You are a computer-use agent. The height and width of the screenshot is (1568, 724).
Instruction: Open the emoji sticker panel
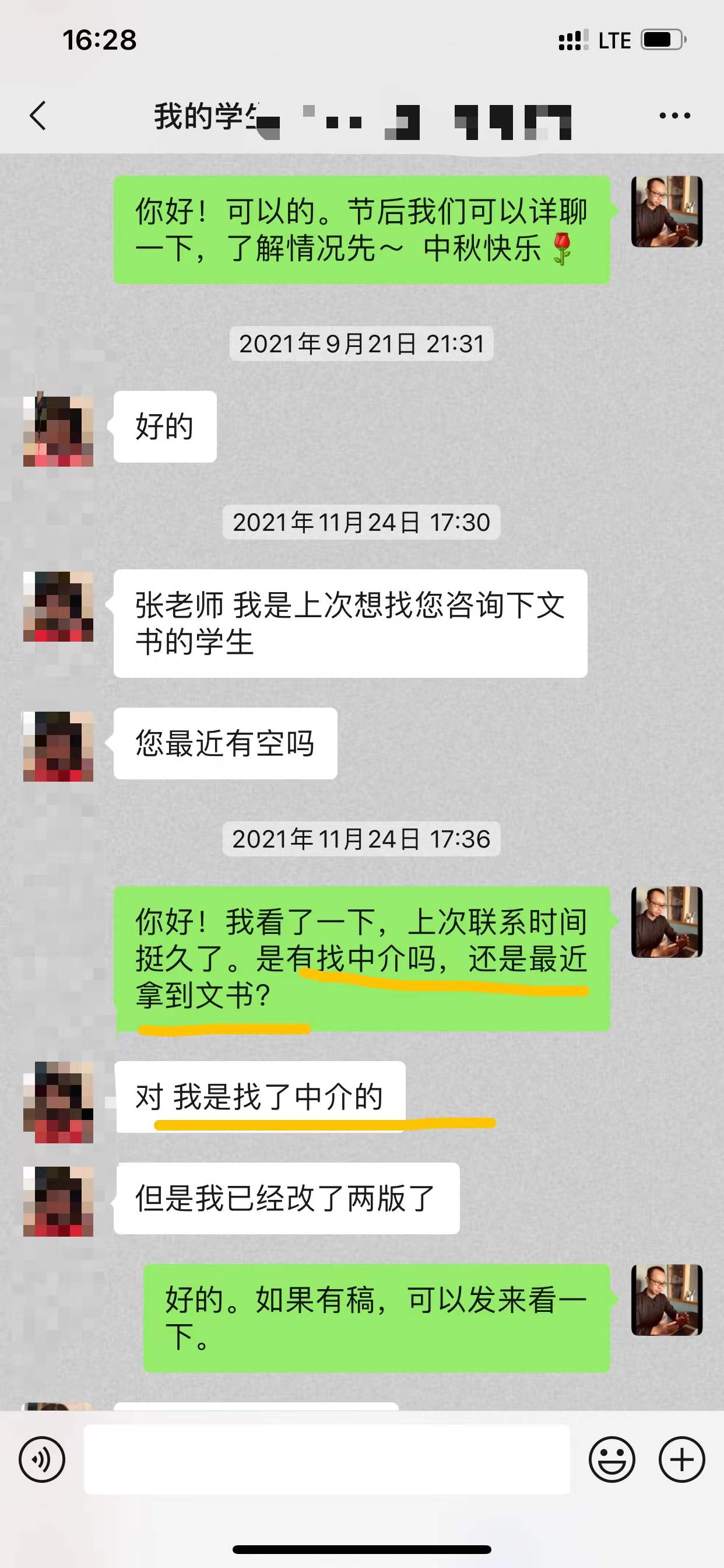pyautogui.click(x=611, y=1459)
